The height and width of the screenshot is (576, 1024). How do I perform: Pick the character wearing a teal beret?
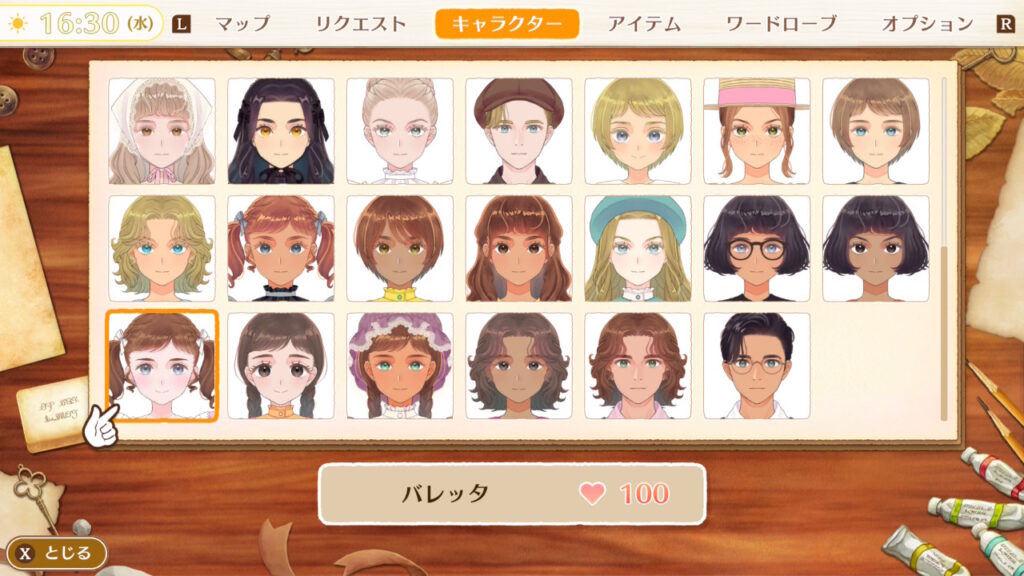(638, 249)
